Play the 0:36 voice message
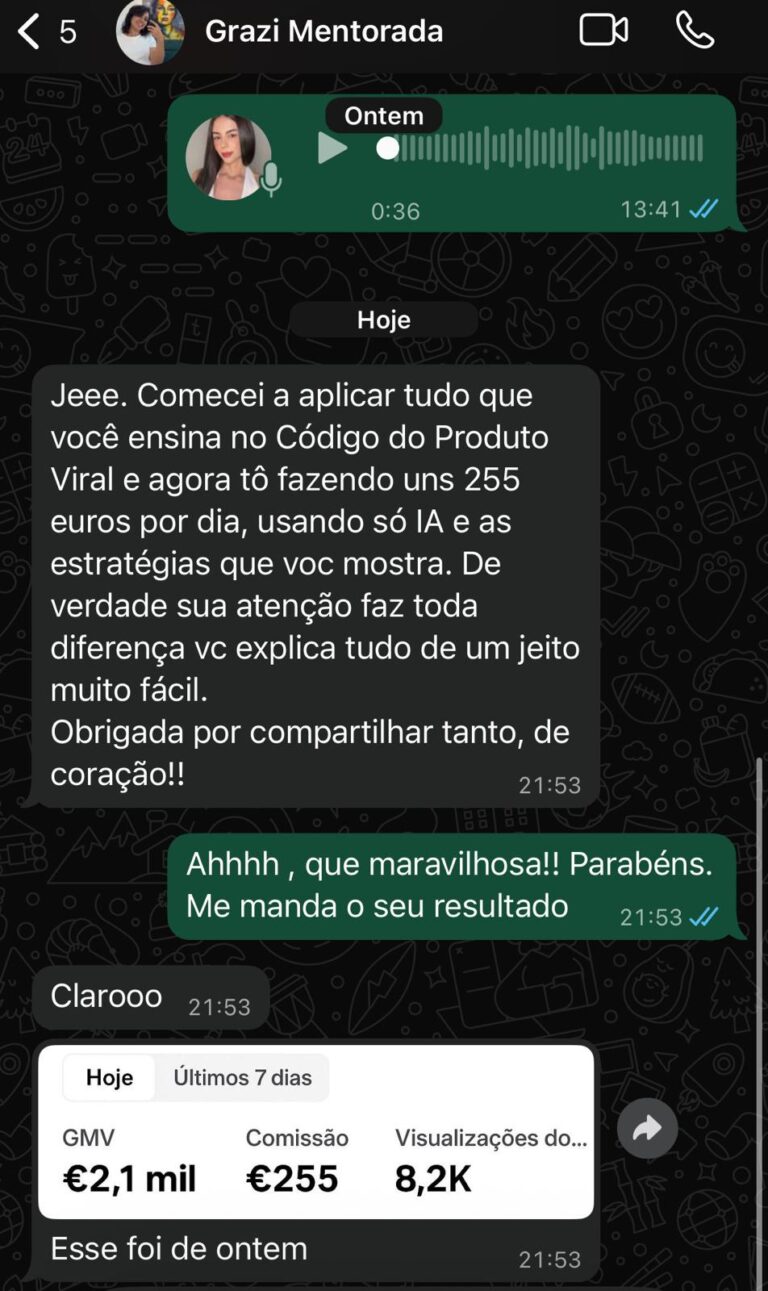 333,148
